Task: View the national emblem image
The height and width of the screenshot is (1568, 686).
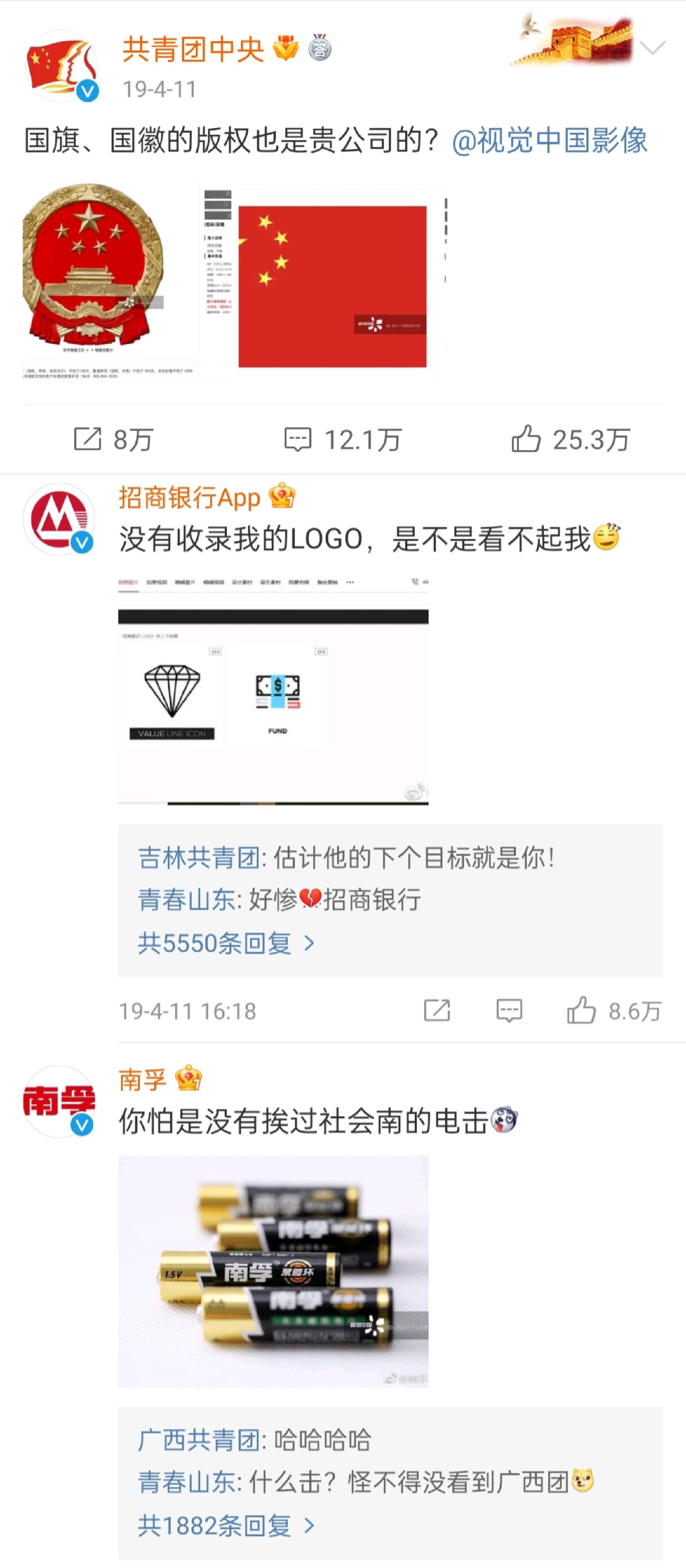Action: click(110, 281)
